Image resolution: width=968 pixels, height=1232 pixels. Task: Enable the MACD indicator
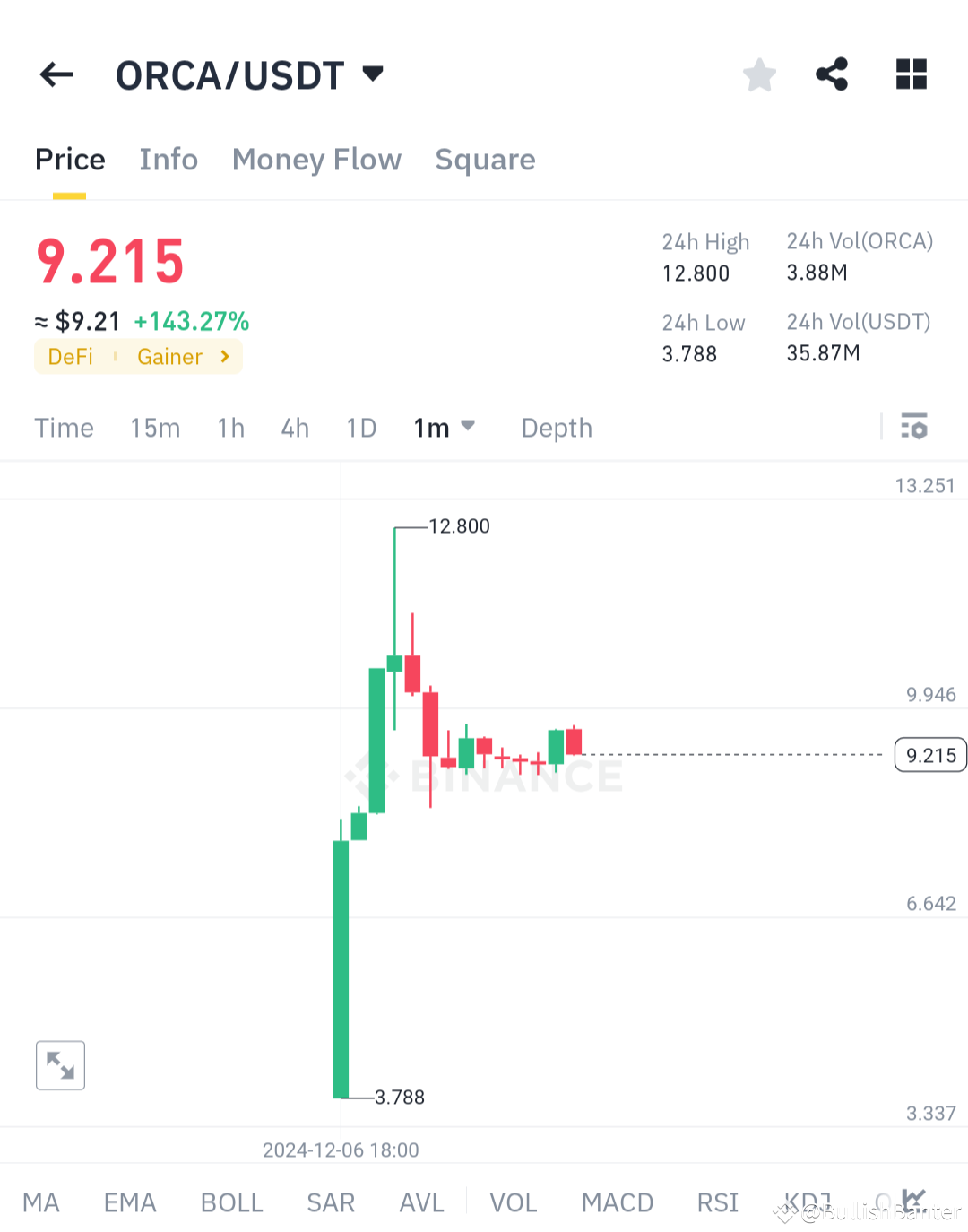click(x=617, y=1202)
